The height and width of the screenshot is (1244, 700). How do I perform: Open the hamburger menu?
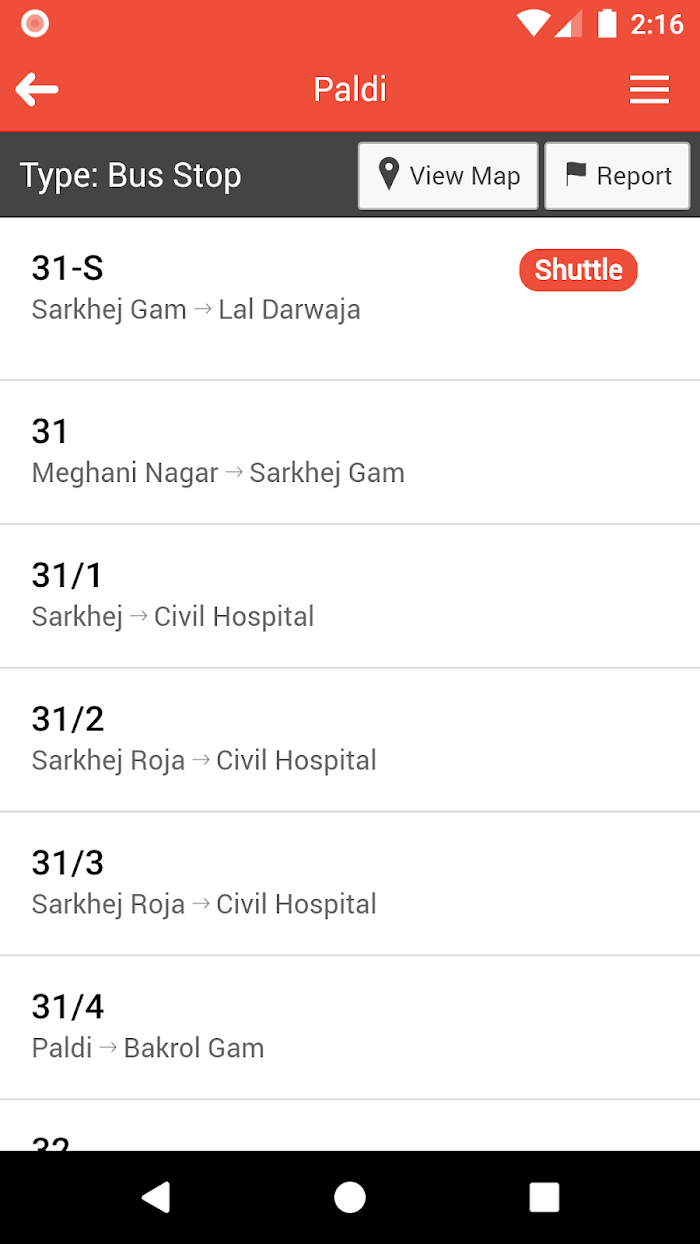pyautogui.click(x=649, y=90)
